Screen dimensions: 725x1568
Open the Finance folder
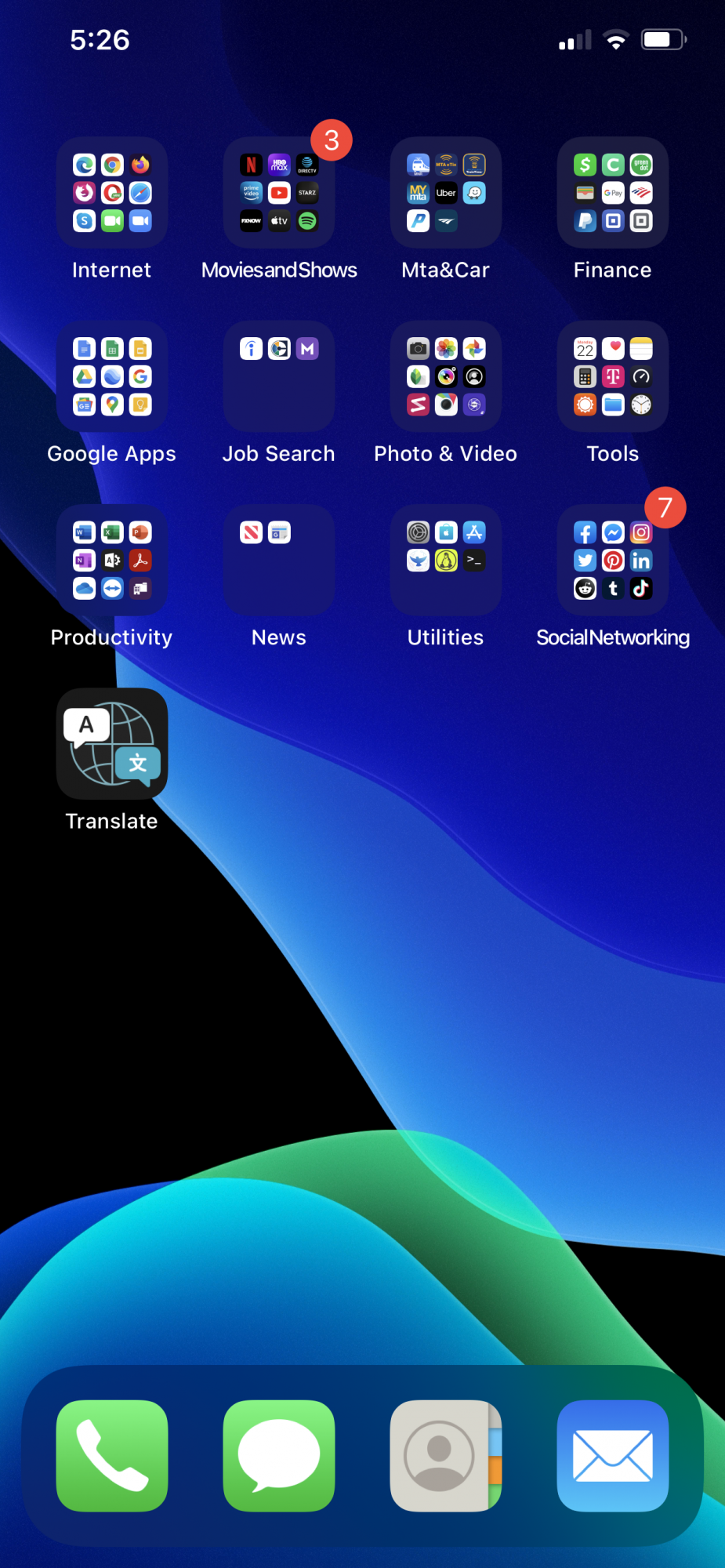point(613,193)
